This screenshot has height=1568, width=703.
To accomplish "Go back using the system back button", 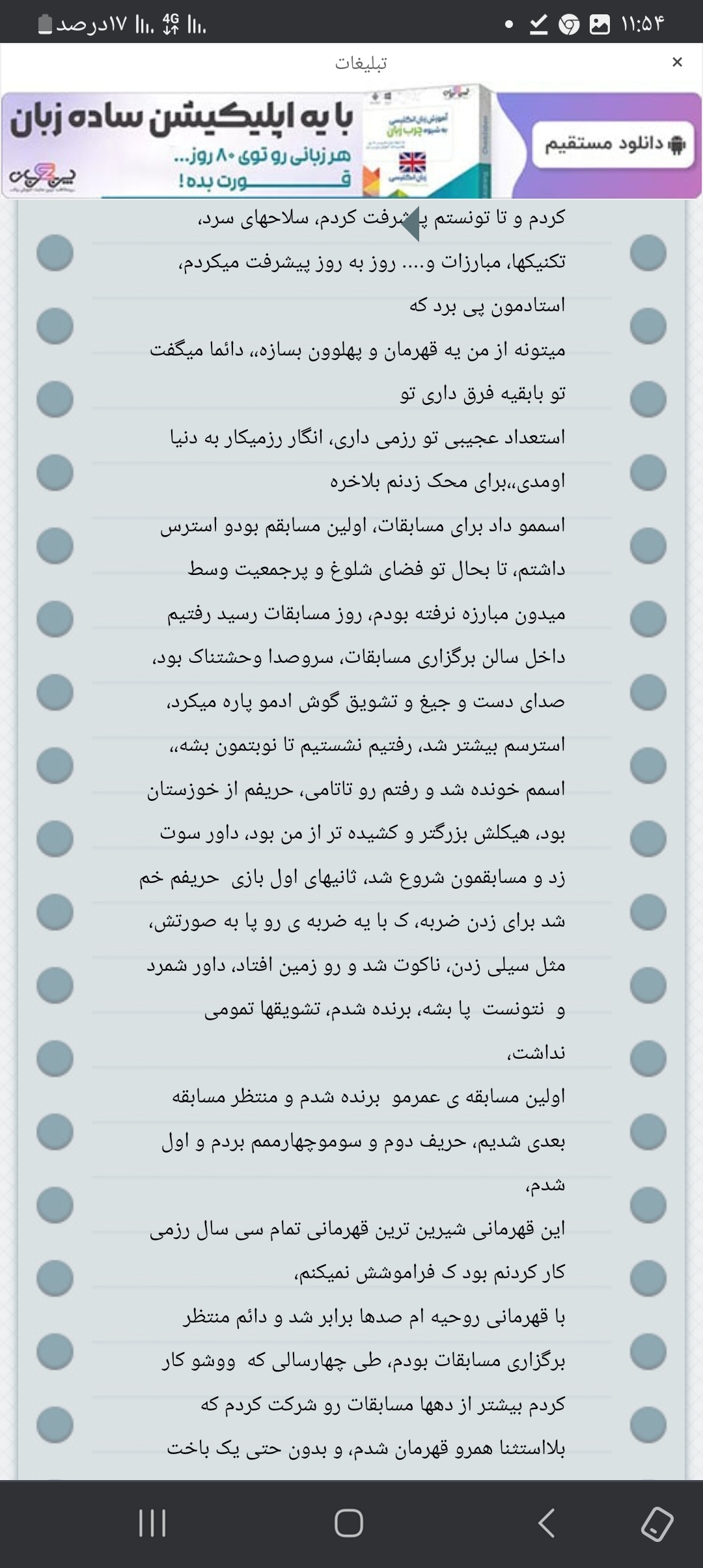I will tap(547, 1523).
